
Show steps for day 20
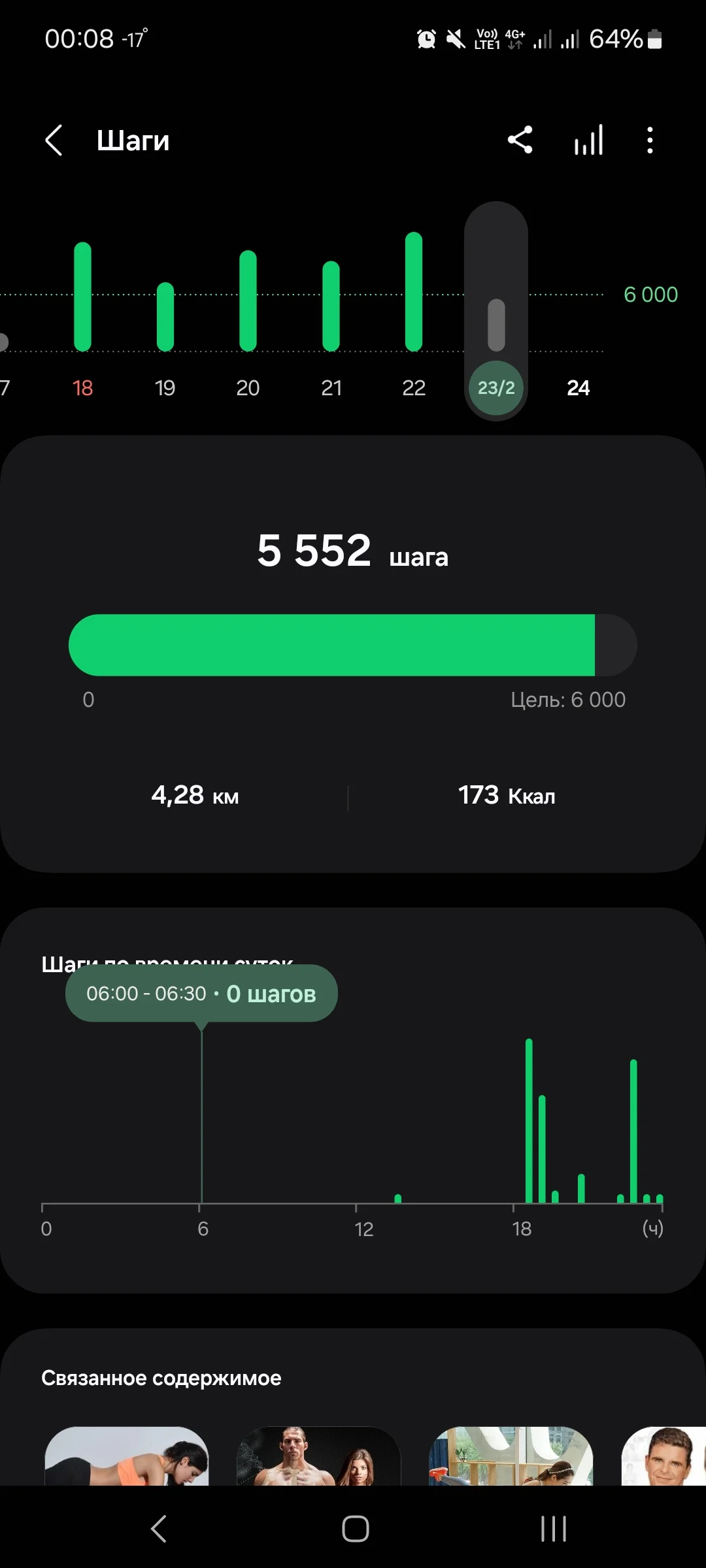tap(248, 387)
